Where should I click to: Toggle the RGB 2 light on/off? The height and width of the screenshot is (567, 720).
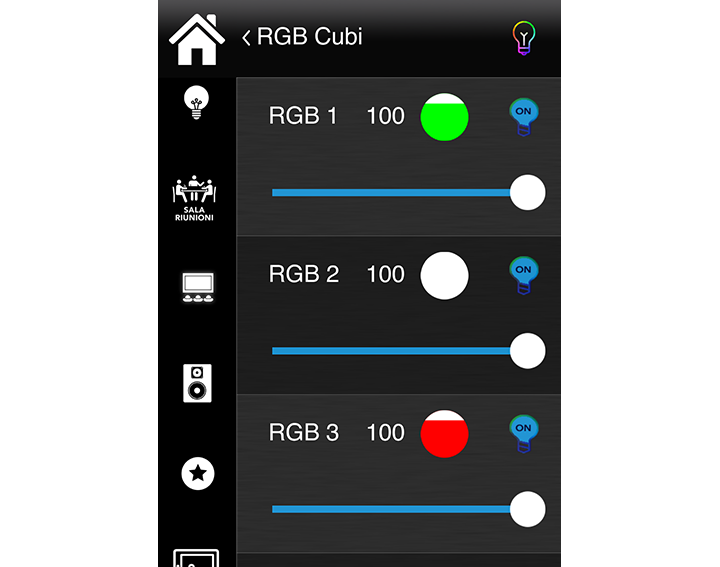(x=523, y=275)
